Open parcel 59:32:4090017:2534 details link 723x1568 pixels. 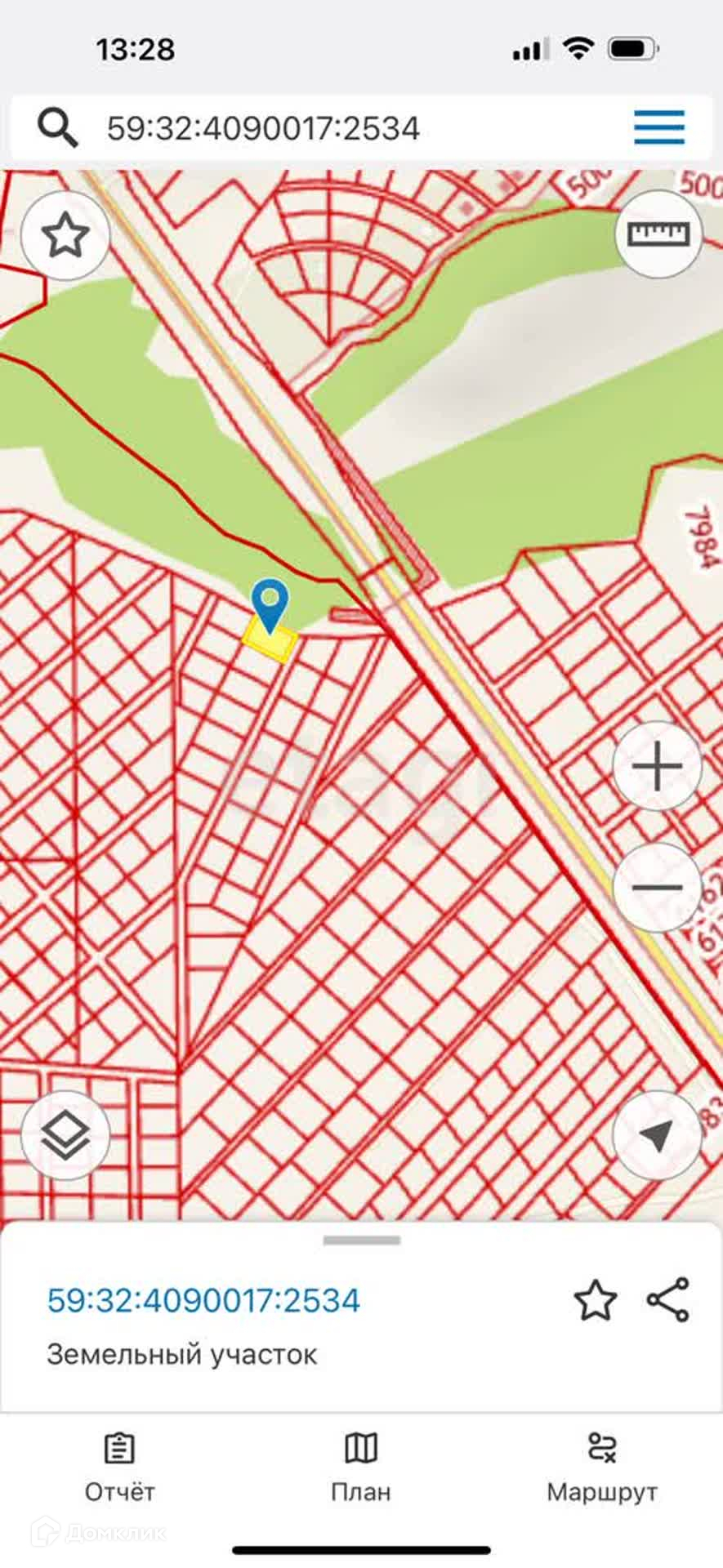203,1300
